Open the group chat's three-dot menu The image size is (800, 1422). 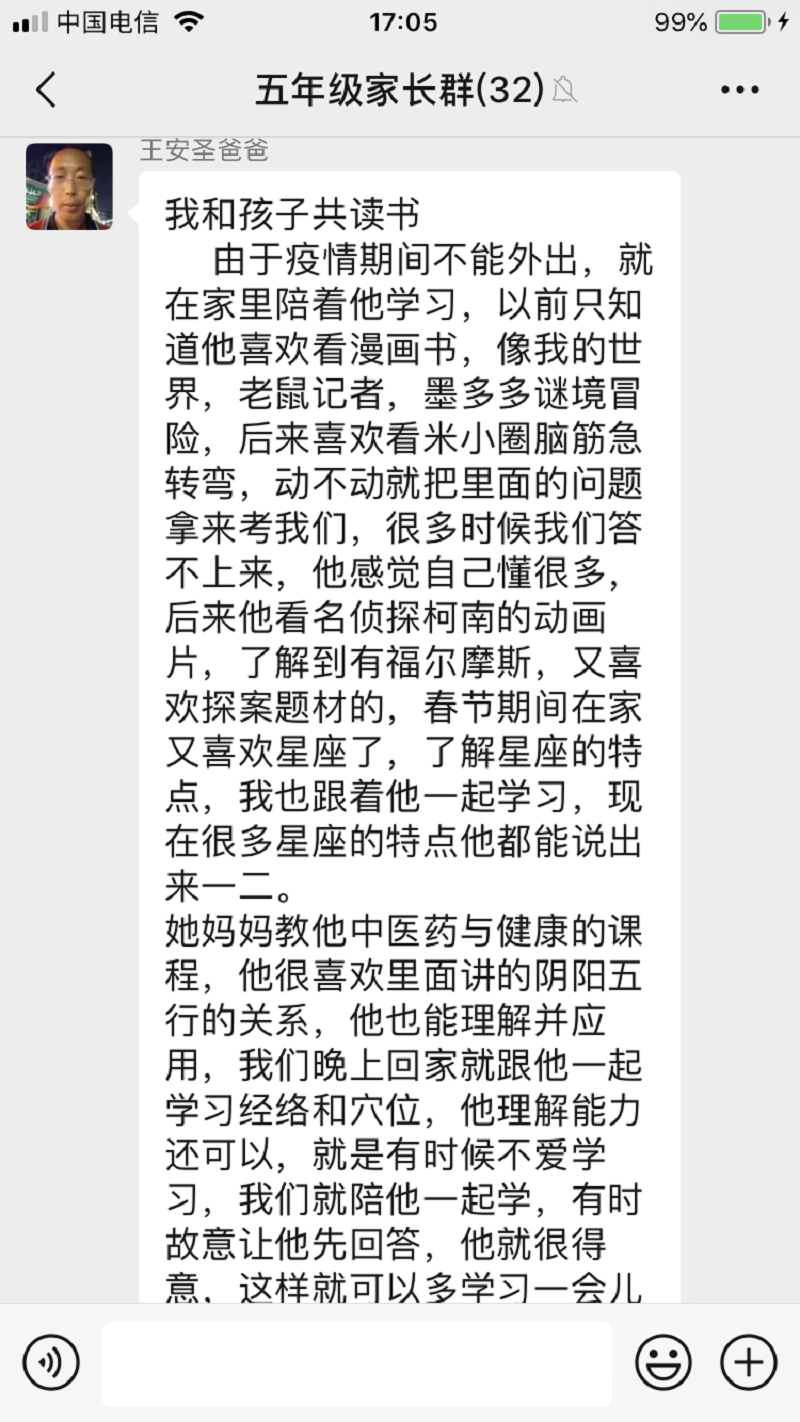[x=740, y=90]
